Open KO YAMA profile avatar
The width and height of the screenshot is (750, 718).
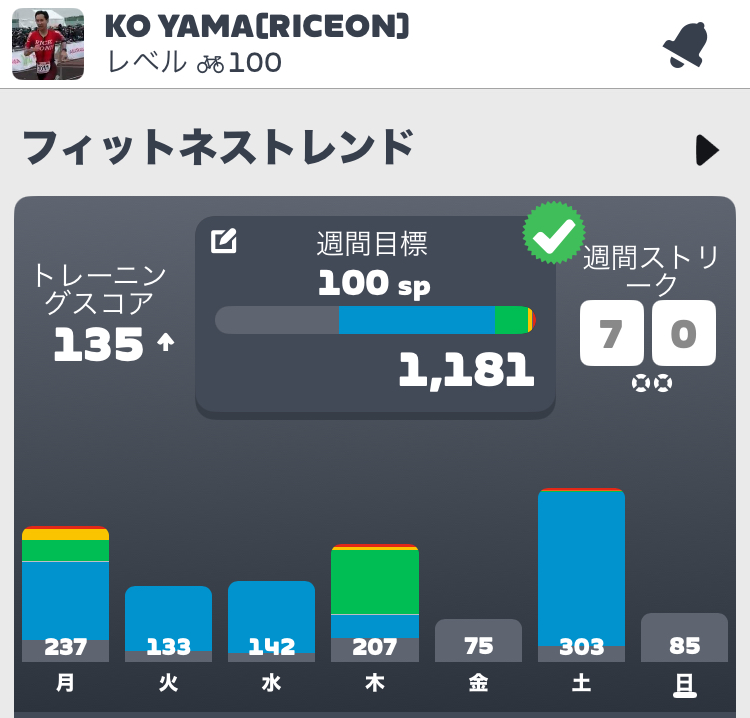[x=48, y=44]
